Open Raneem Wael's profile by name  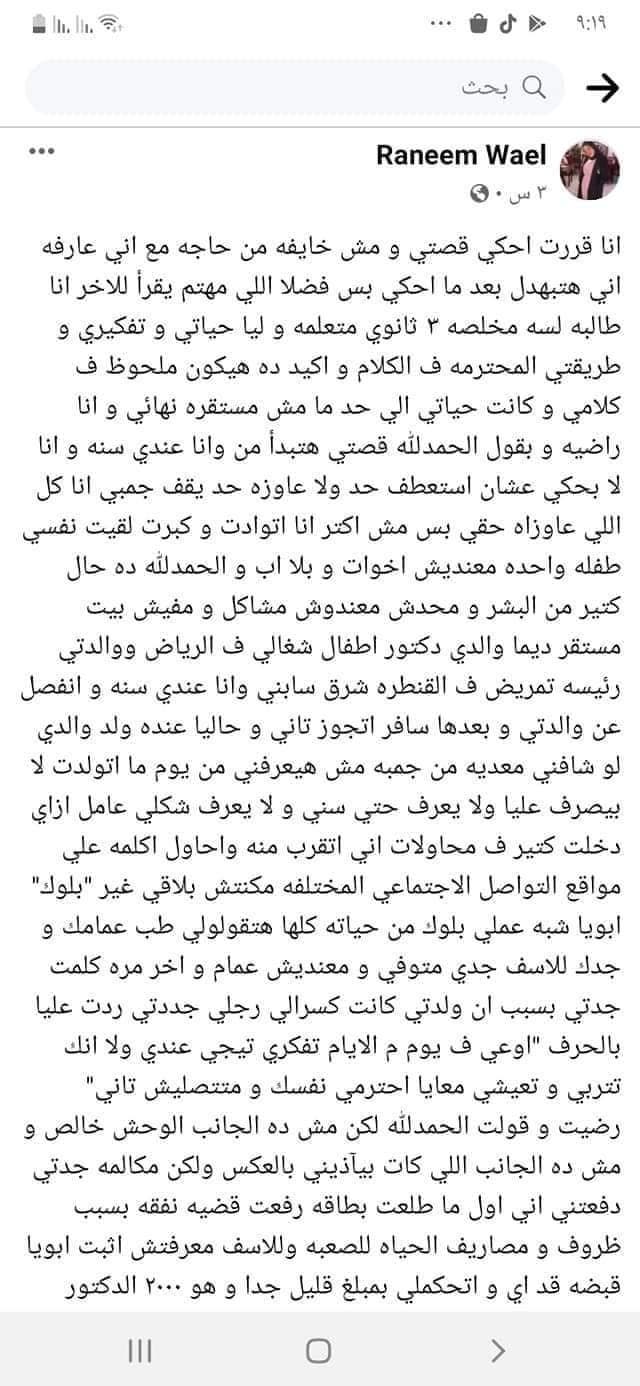coord(461,155)
